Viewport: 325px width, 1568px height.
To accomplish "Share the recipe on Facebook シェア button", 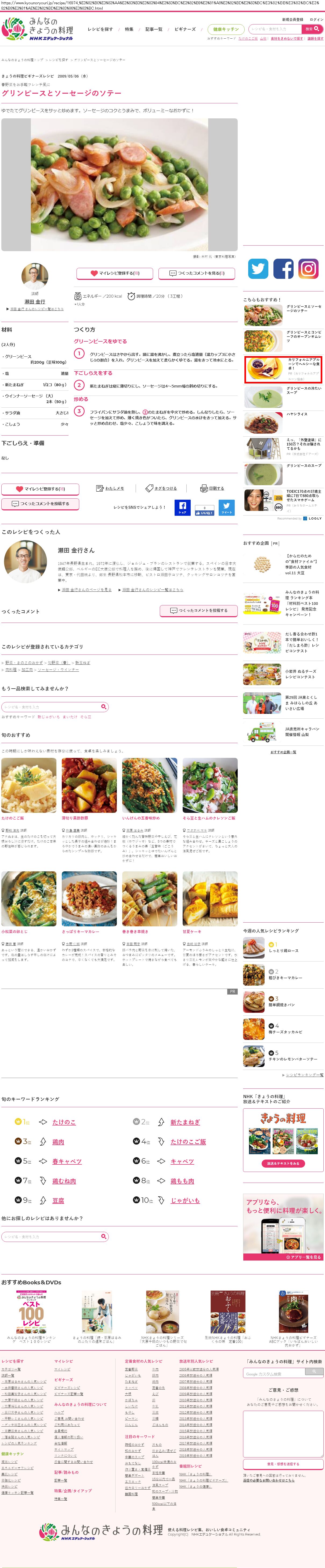I will tap(182, 508).
